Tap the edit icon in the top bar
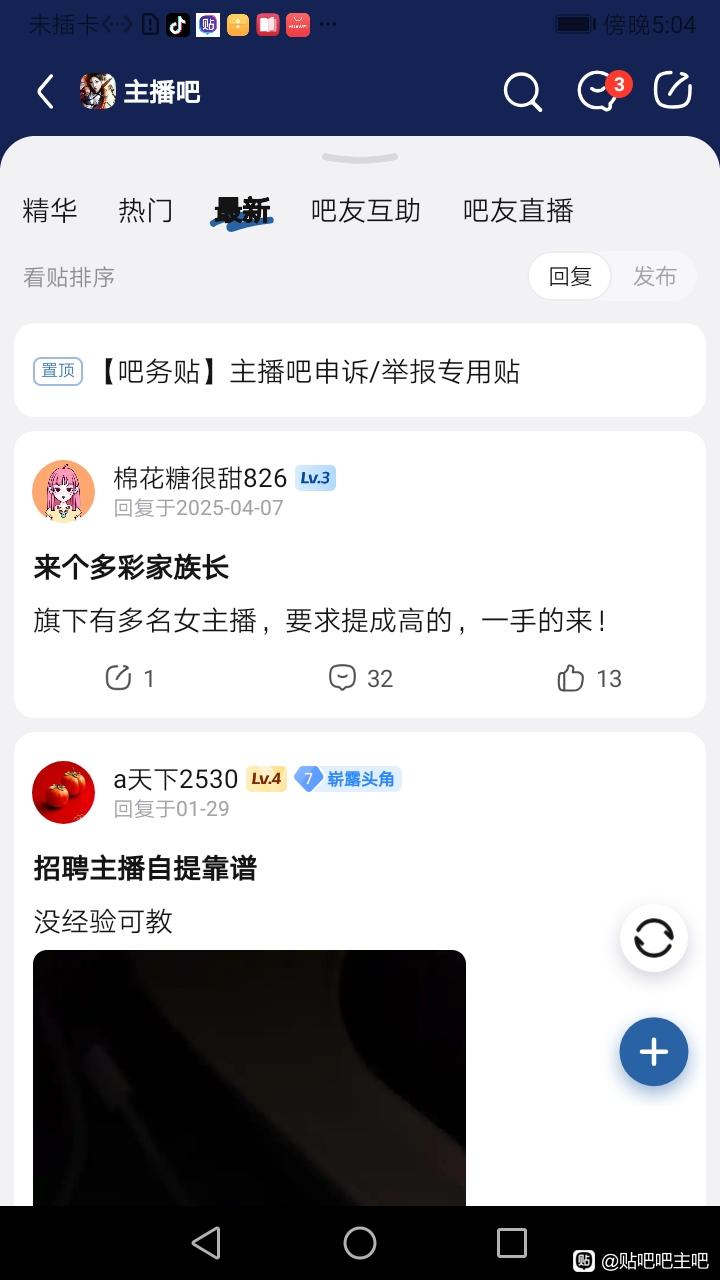720x1280 pixels. (x=673, y=91)
